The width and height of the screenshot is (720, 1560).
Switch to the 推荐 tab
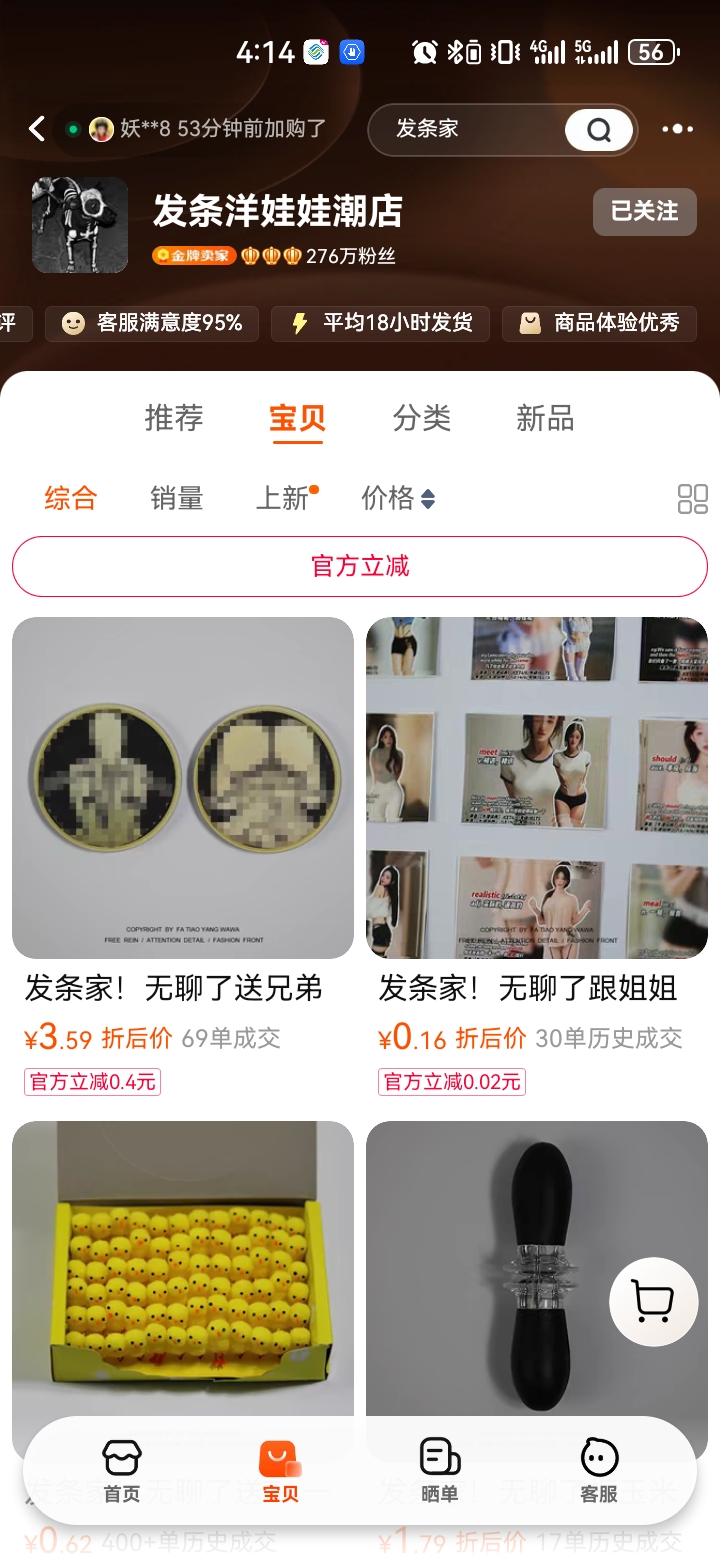tap(174, 418)
